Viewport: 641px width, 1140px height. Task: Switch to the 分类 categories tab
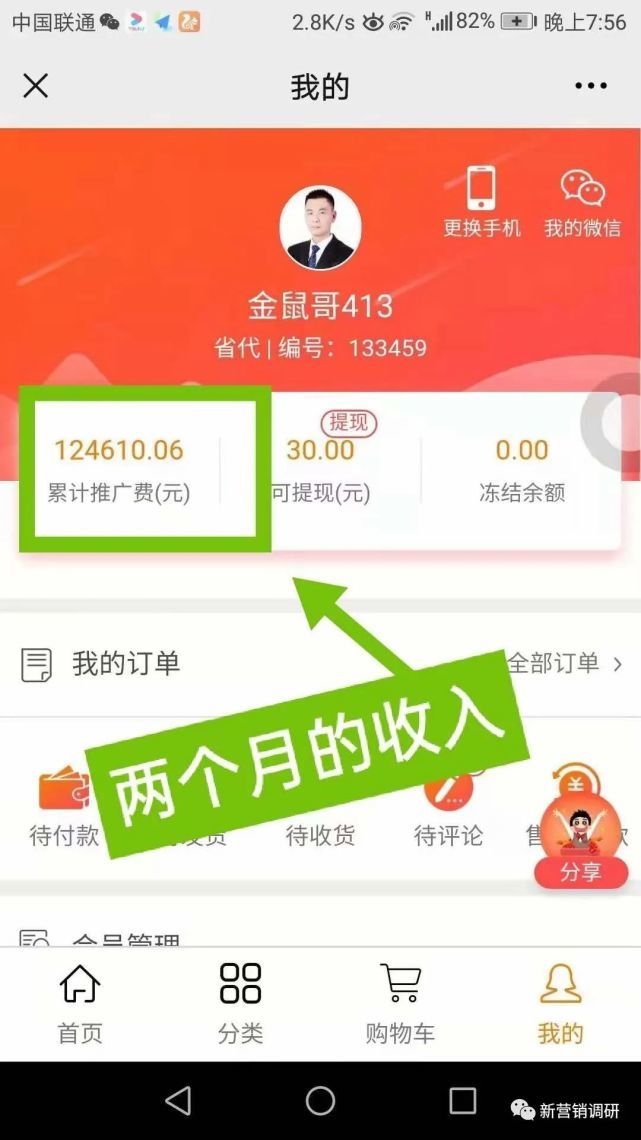240,1003
